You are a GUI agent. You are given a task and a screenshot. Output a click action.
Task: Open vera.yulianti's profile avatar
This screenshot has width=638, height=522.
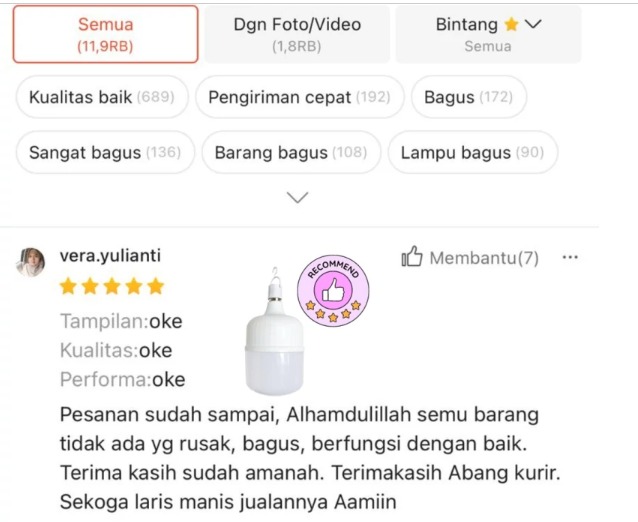(x=31, y=261)
